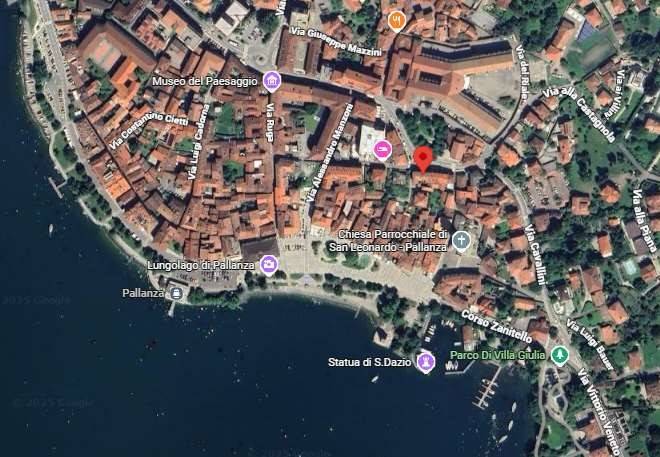Select the Lungolago di Pallanza marker
Image resolution: width=660 pixels, height=457 pixels.
pos(268,264)
